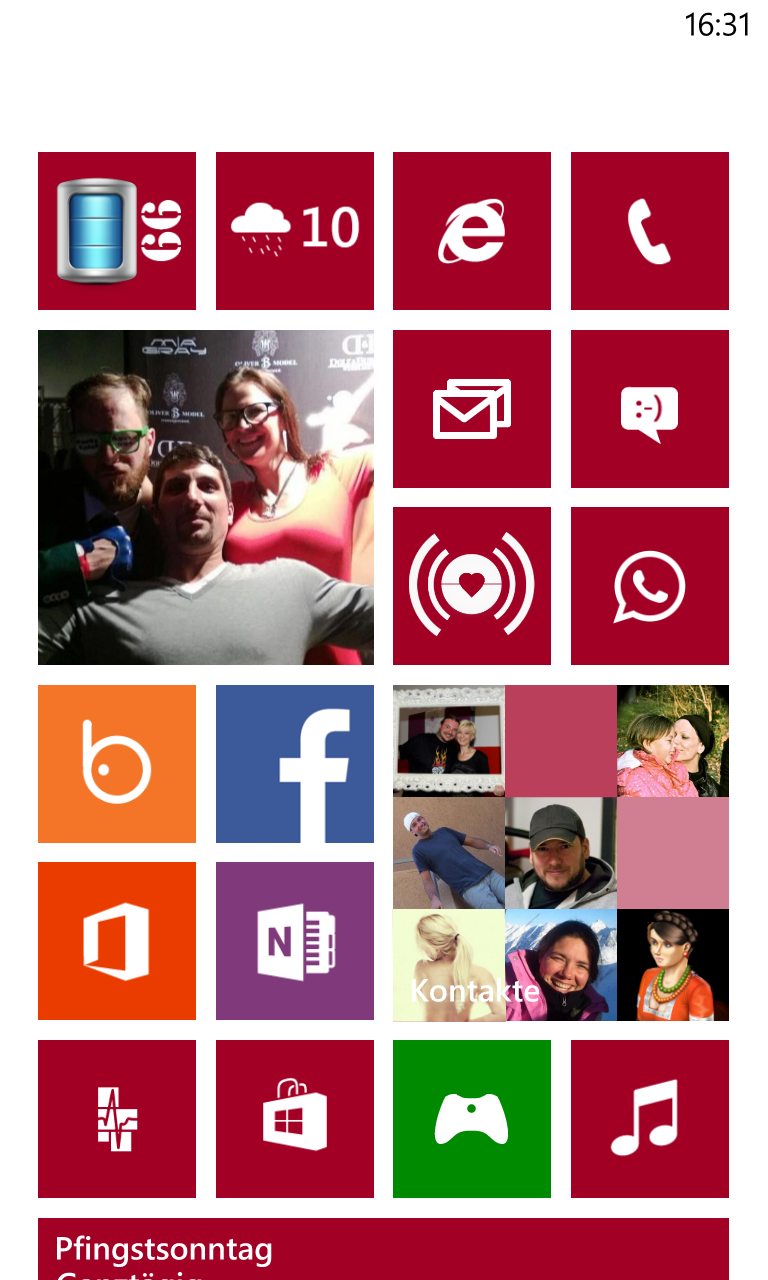Image resolution: width=768 pixels, height=1280 pixels.
Task: Open the pulse monitor app tile
Action: point(117,1119)
